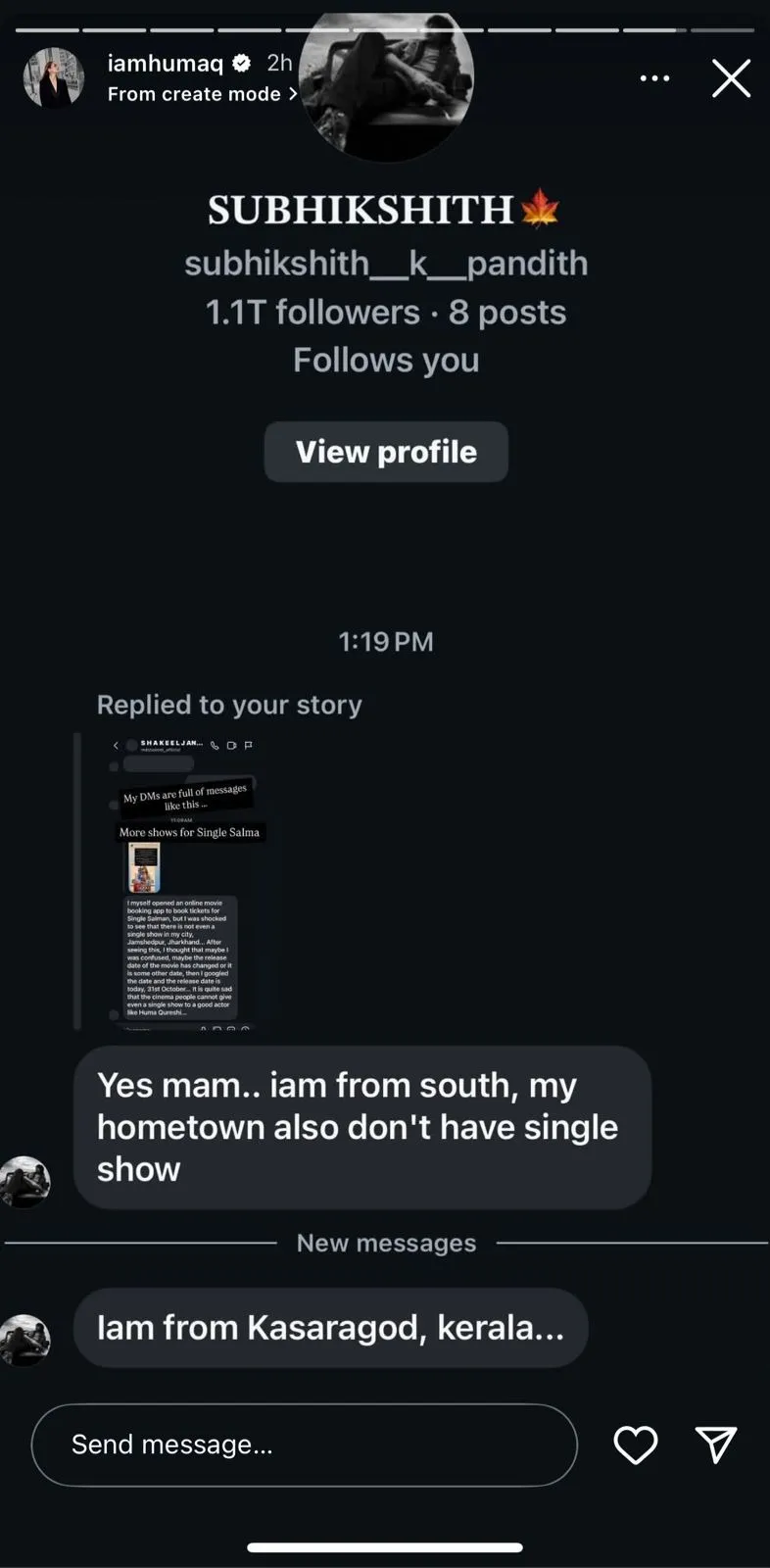Close the story view with the X icon

click(x=731, y=78)
